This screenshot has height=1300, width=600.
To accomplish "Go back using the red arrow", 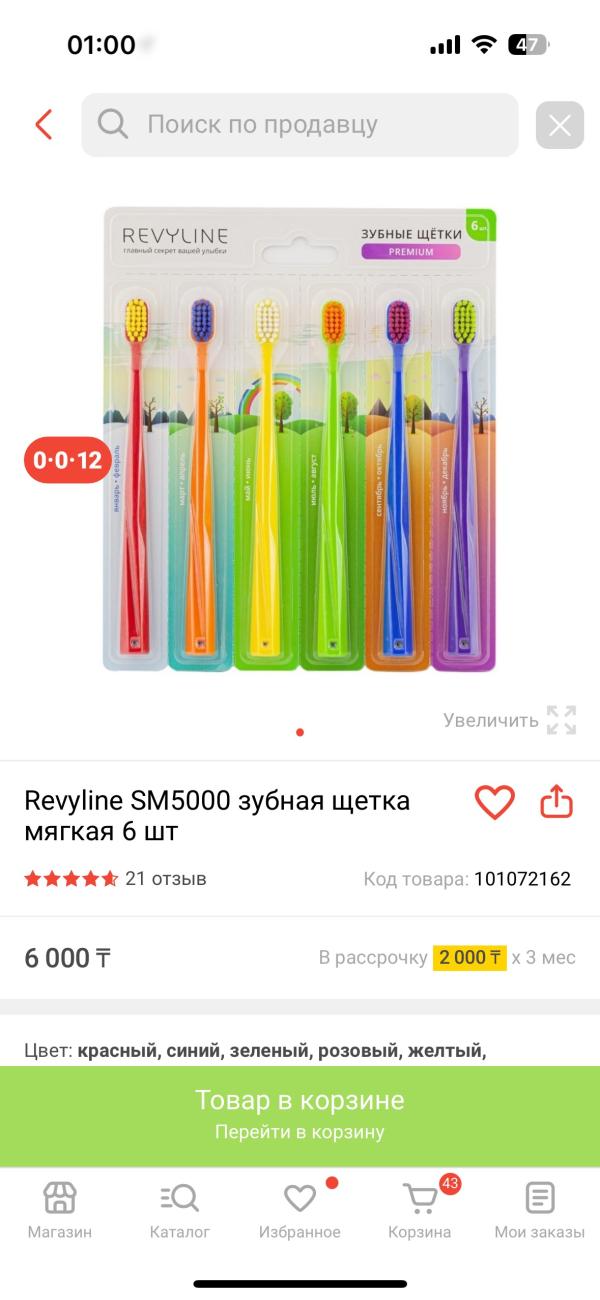I will coord(43,125).
